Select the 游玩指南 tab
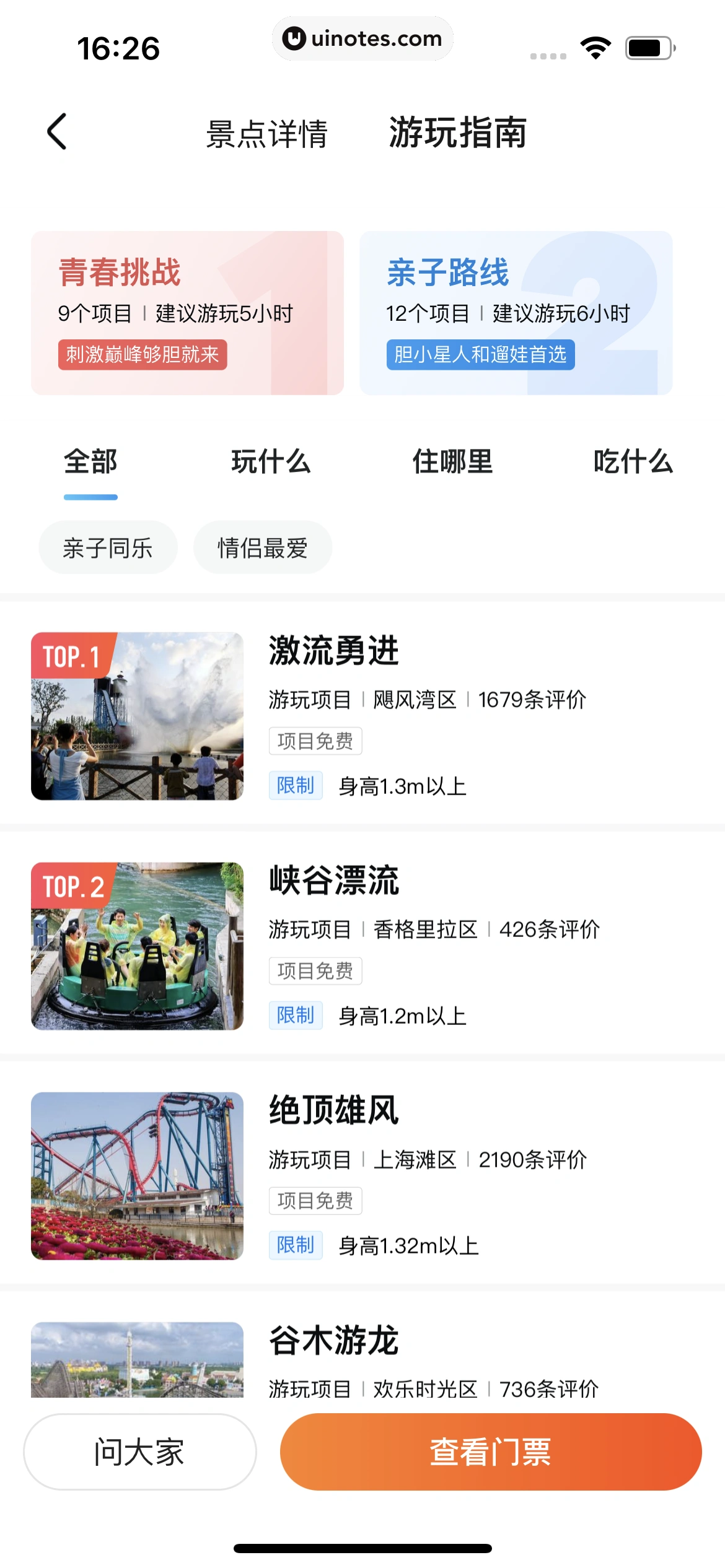 click(457, 133)
